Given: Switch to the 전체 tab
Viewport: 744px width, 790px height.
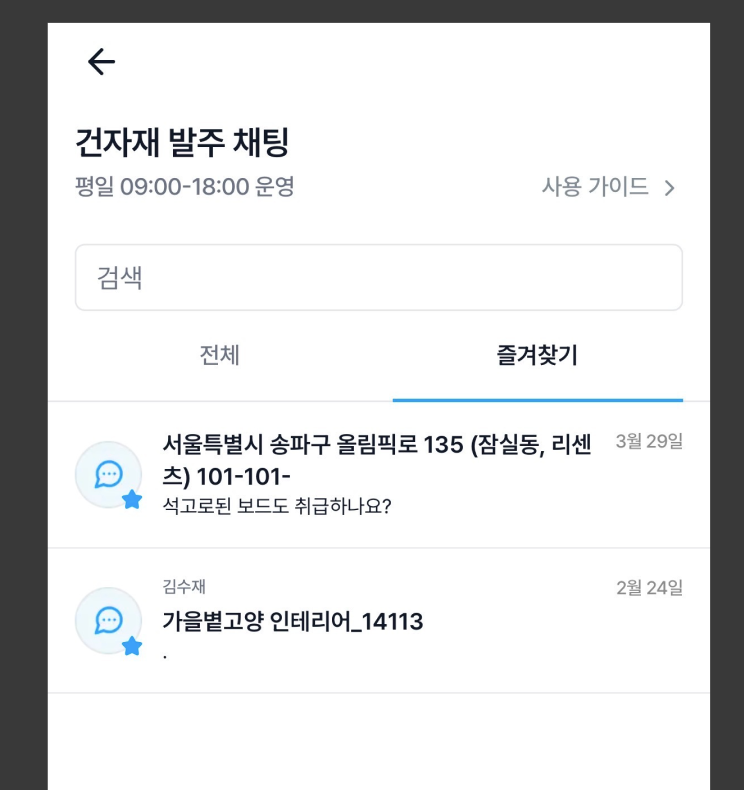Looking at the screenshot, I should point(220,355).
